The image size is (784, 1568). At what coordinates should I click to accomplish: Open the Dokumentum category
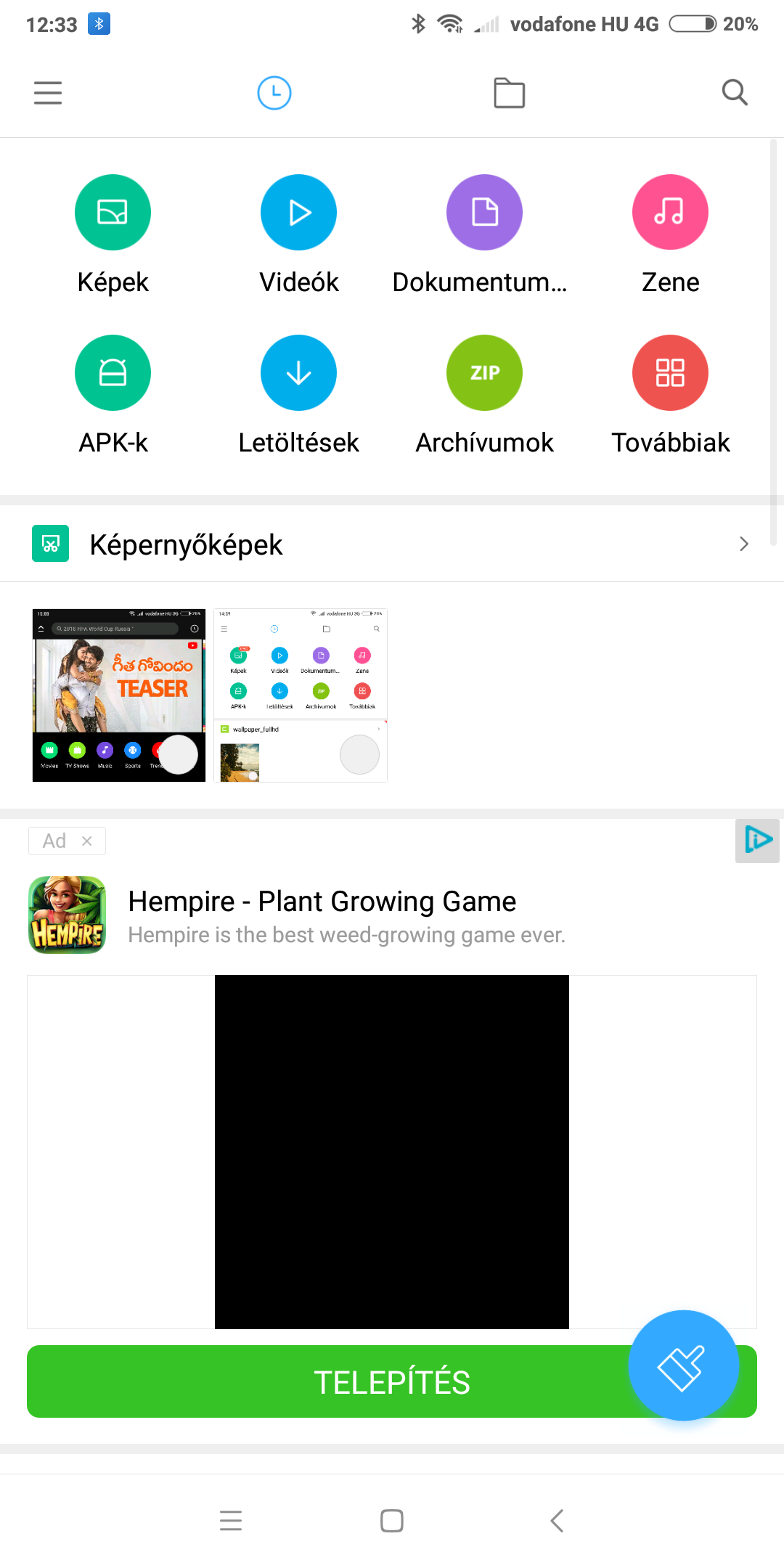484,236
